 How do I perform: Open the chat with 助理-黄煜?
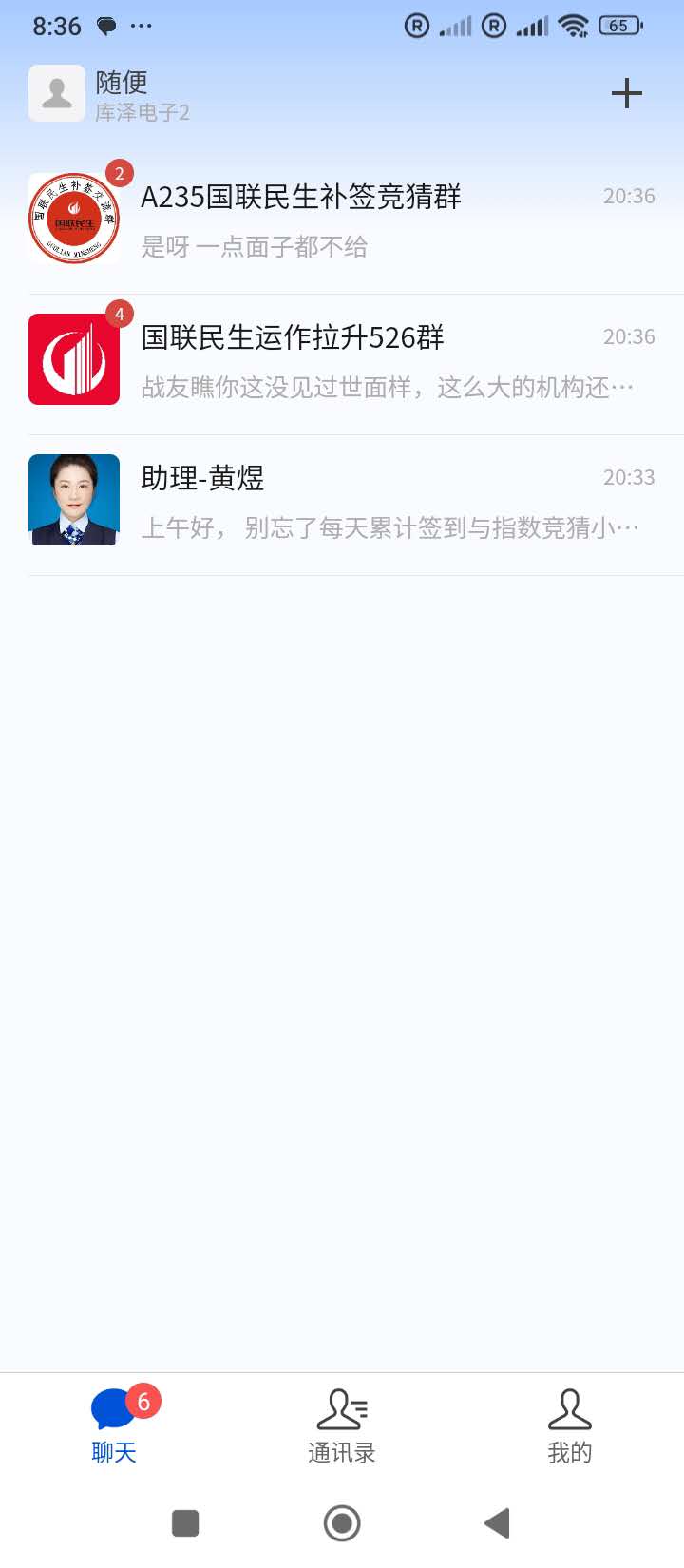pos(342,502)
